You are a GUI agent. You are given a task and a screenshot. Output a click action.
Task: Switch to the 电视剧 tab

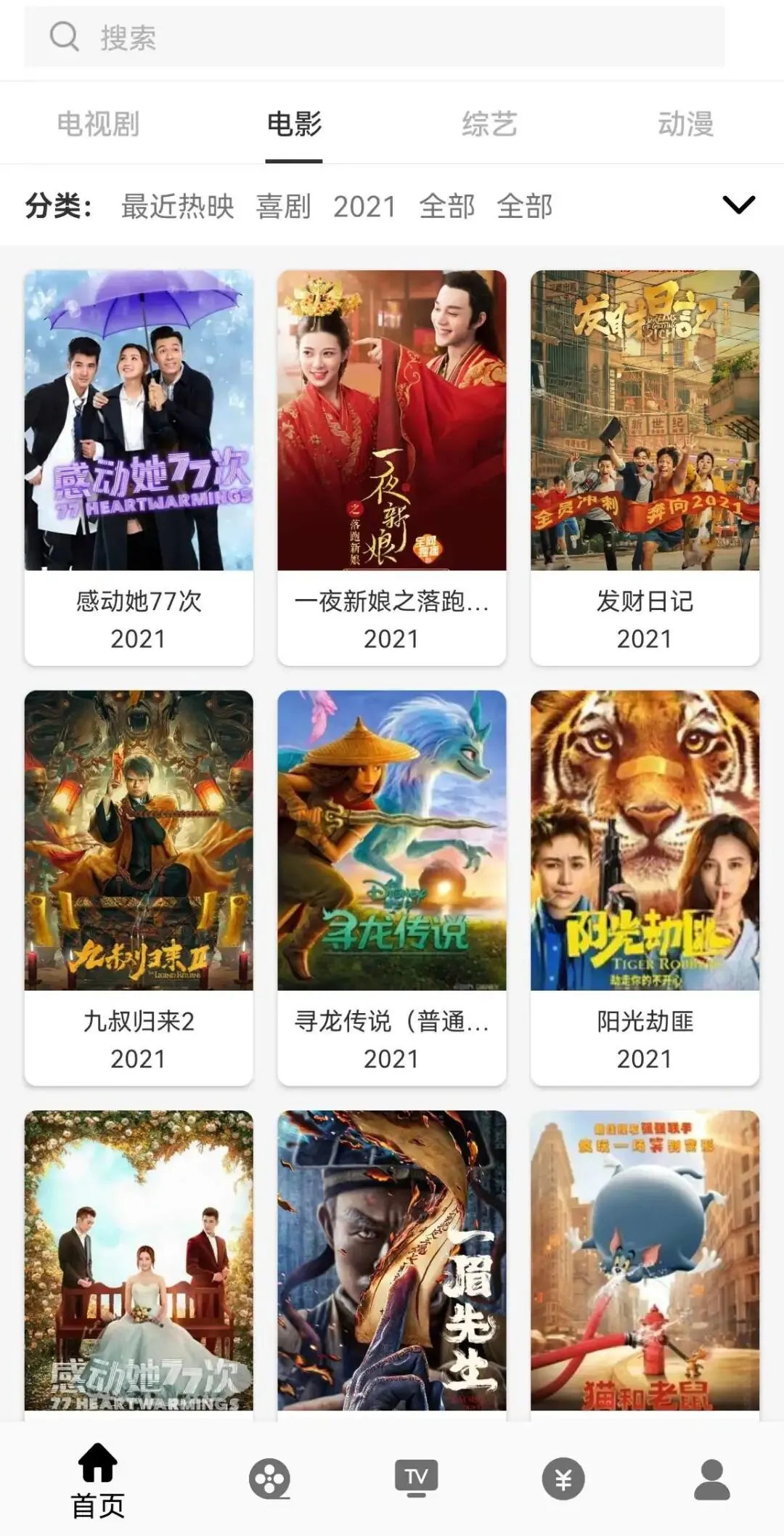(x=98, y=124)
